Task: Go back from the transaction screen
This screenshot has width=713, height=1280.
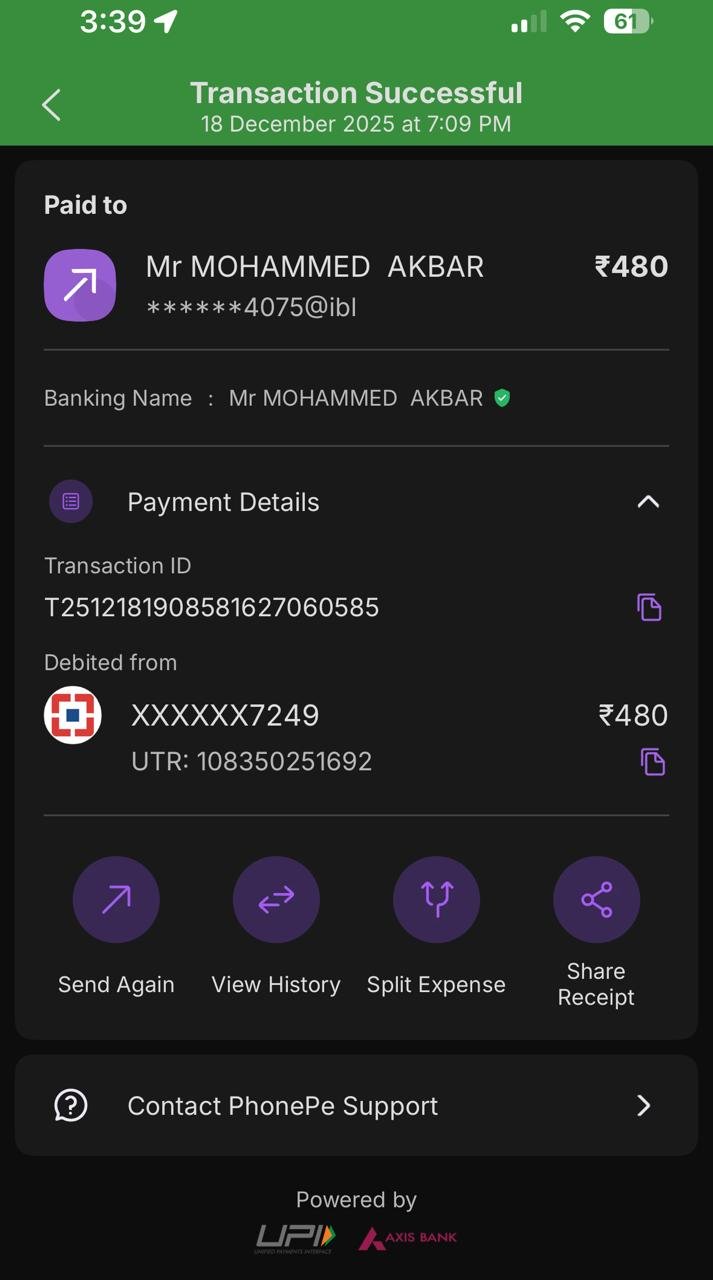Action: pyautogui.click(x=52, y=104)
